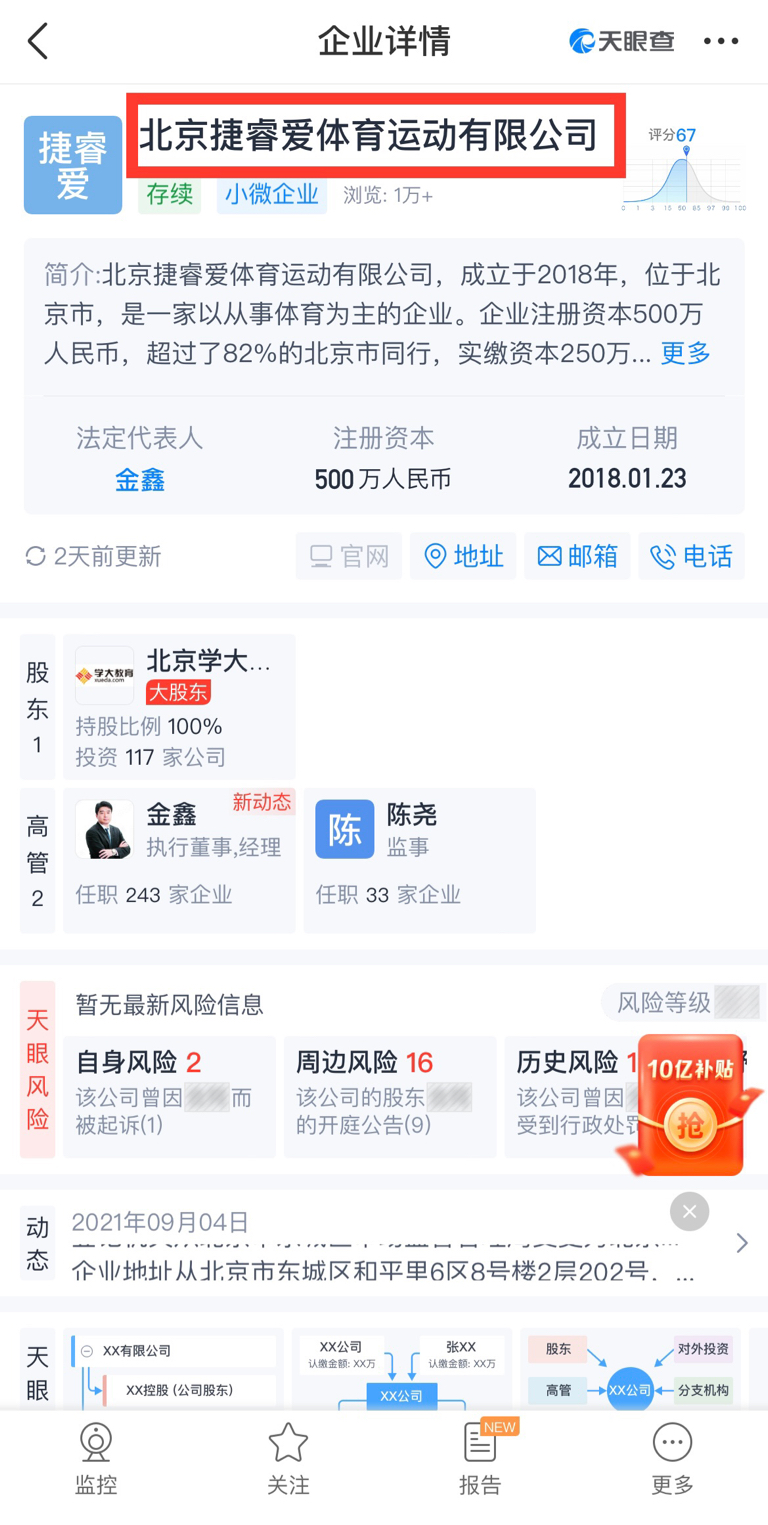Refresh data via the update circle icon
768x1525 pixels.
pyautogui.click(x=37, y=556)
